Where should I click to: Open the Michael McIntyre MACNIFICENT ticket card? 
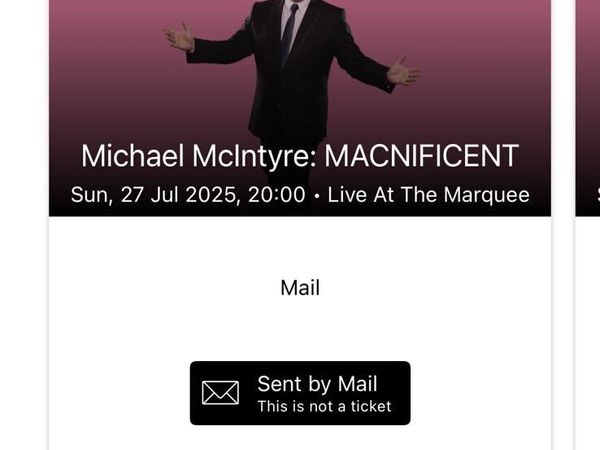click(300, 156)
